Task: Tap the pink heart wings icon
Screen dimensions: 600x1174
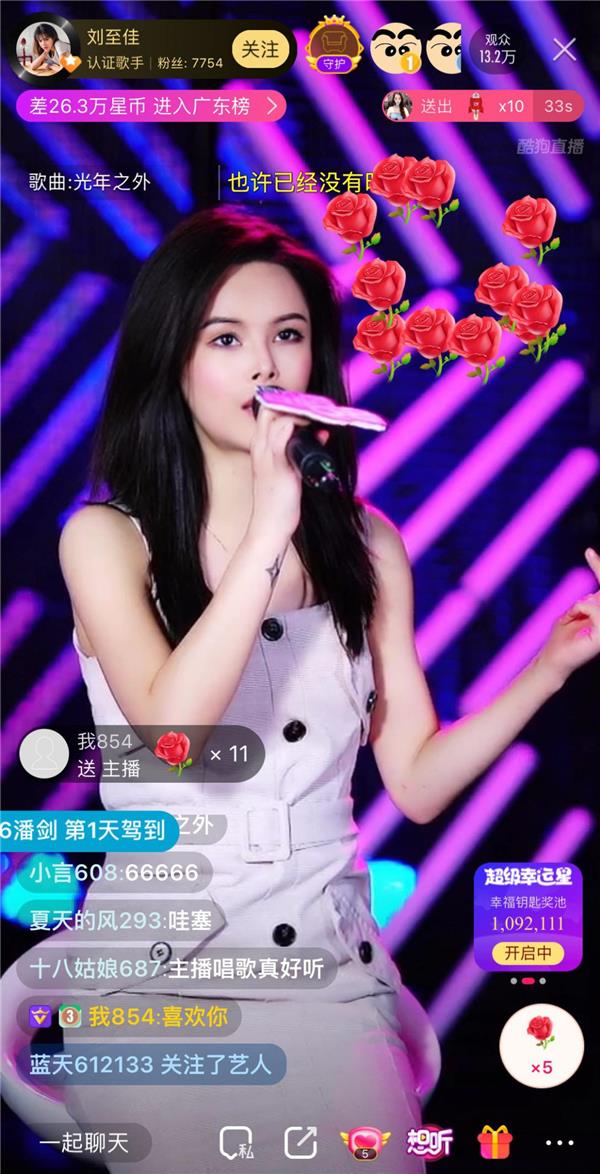Action: [364, 1142]
